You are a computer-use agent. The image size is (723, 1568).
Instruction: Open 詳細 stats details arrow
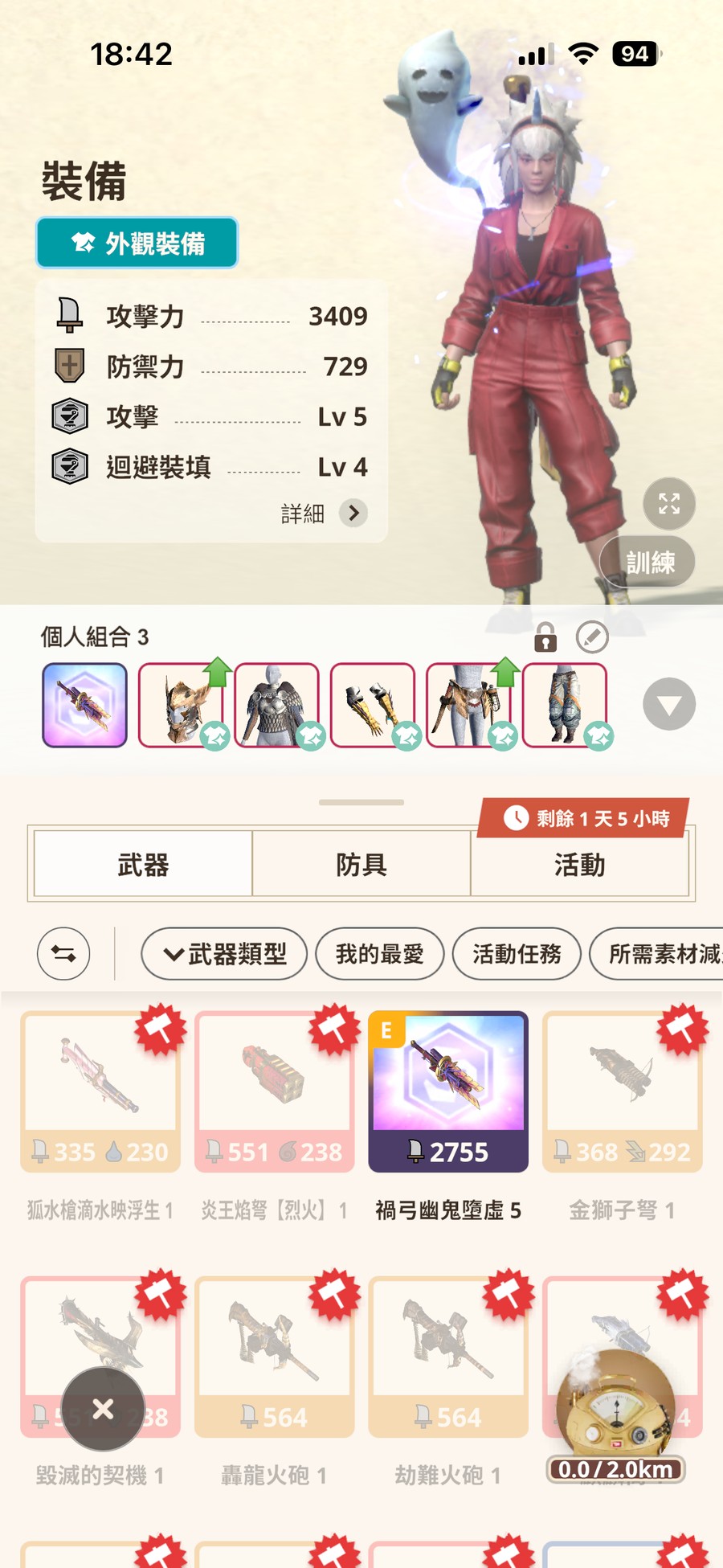(x=353, y=513)
